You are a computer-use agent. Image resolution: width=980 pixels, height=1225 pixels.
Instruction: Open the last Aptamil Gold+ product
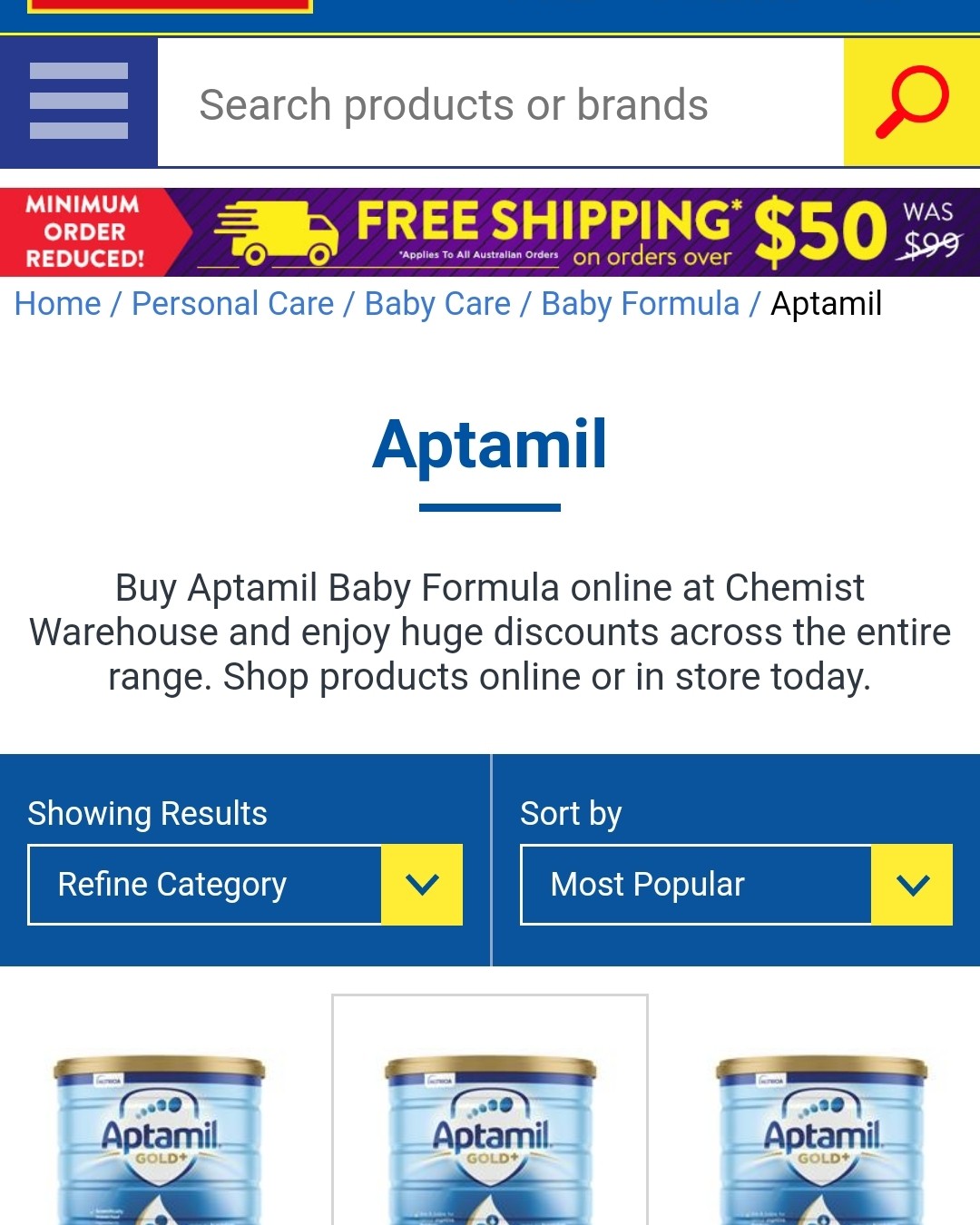point(821,1139)
